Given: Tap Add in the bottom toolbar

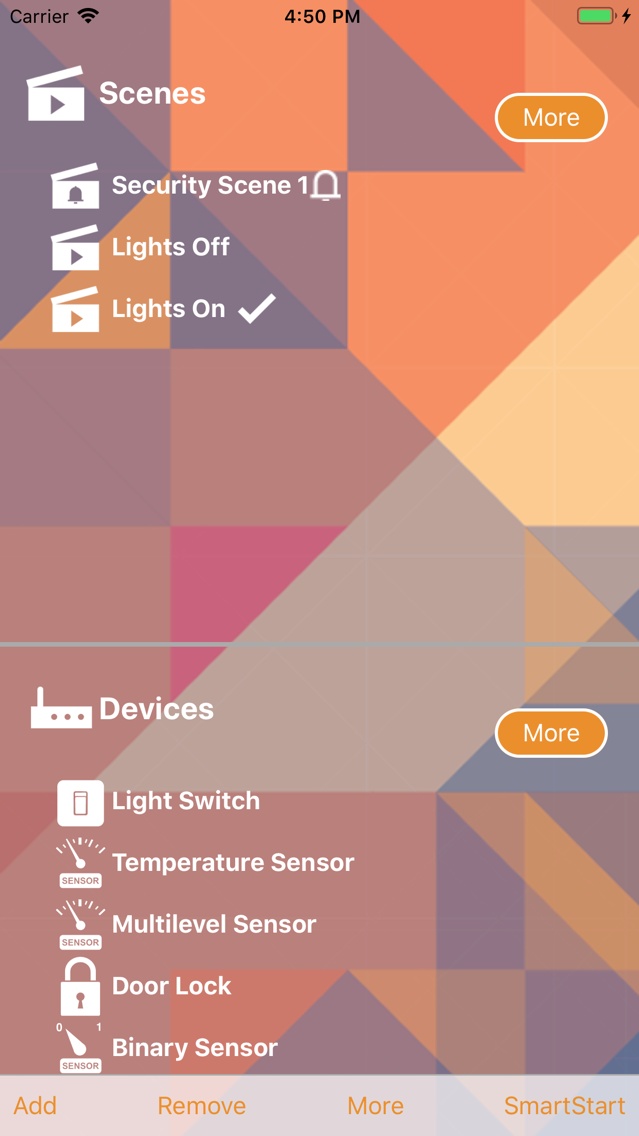Looking at the screenshot, I should (35, 1106).
